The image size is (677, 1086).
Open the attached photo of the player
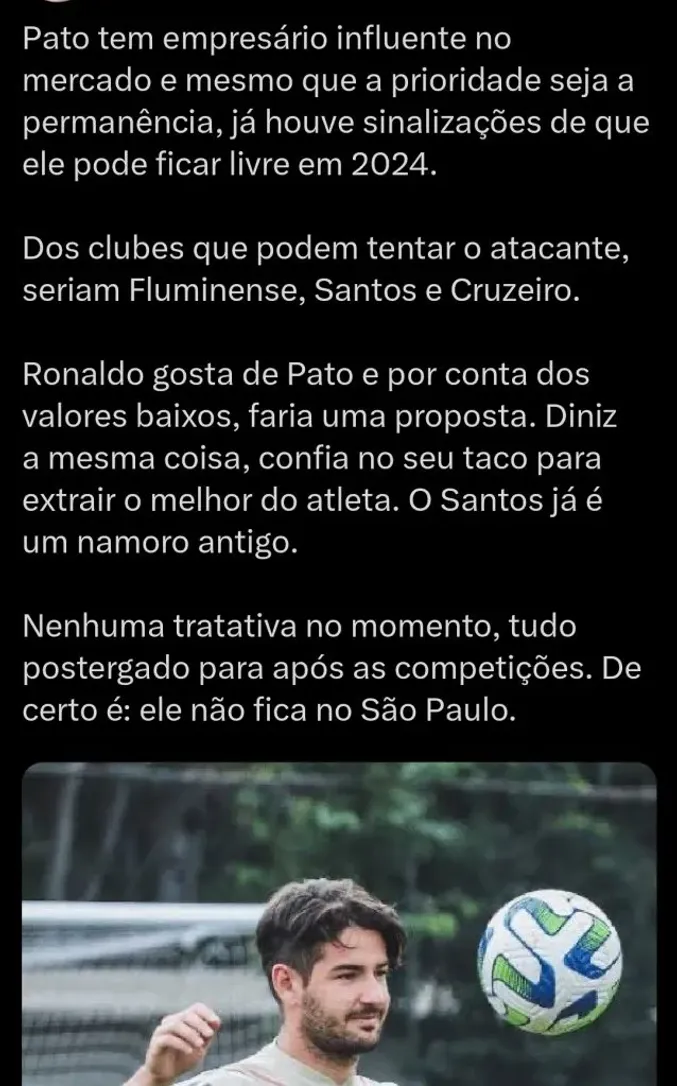tap(338, 925)
